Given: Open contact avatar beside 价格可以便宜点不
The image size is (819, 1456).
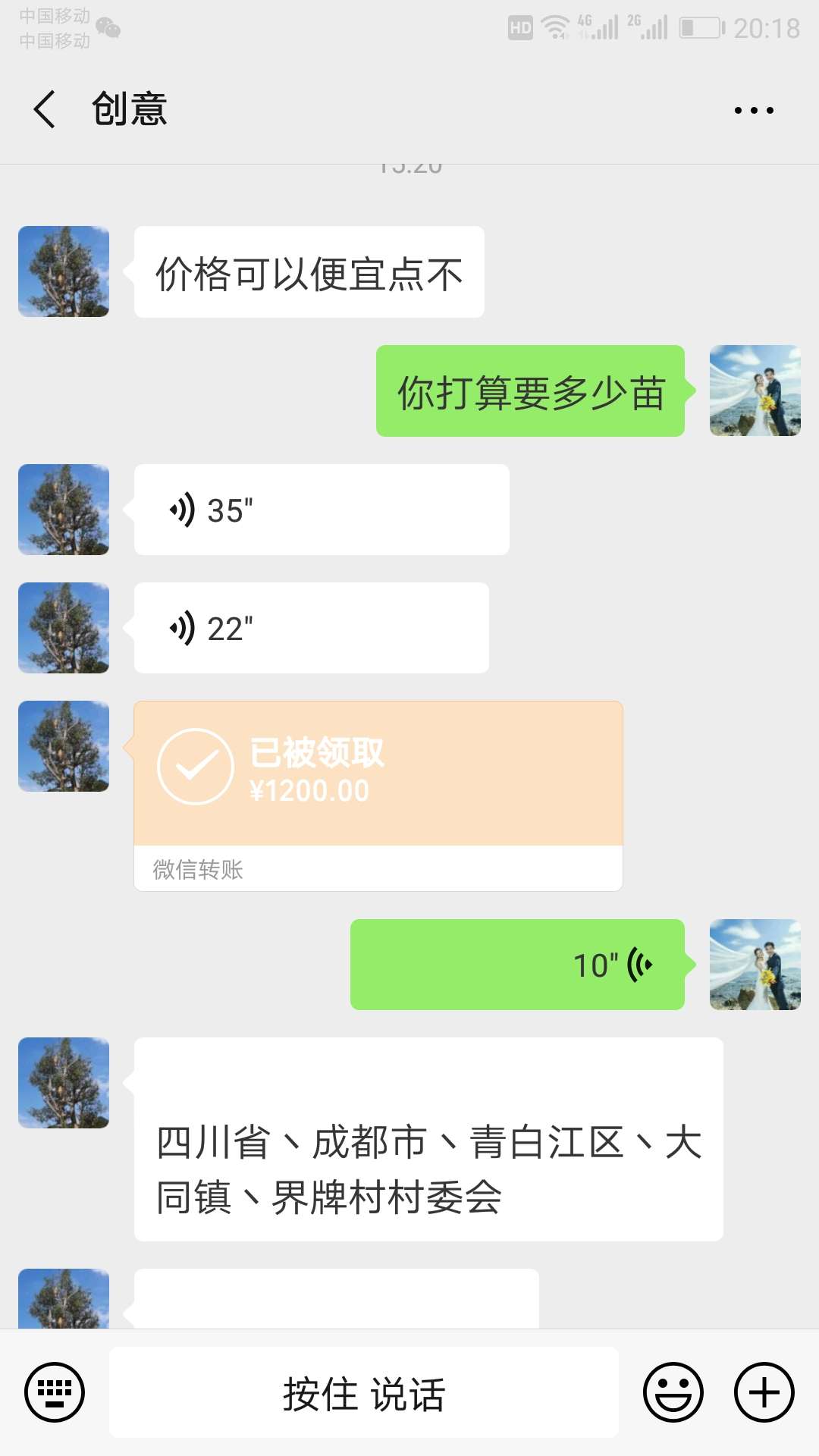Looking at the screenshot, I should [64, 271].
